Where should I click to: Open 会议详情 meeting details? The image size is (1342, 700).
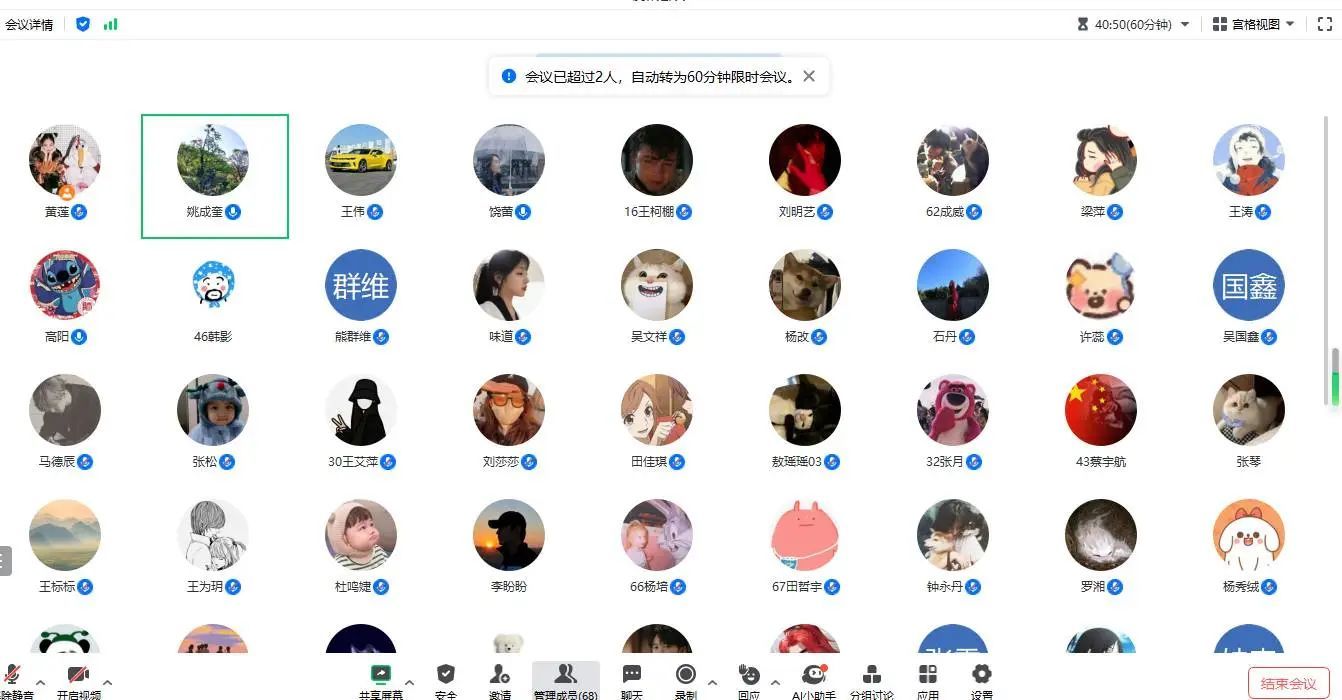click(29, 25)
